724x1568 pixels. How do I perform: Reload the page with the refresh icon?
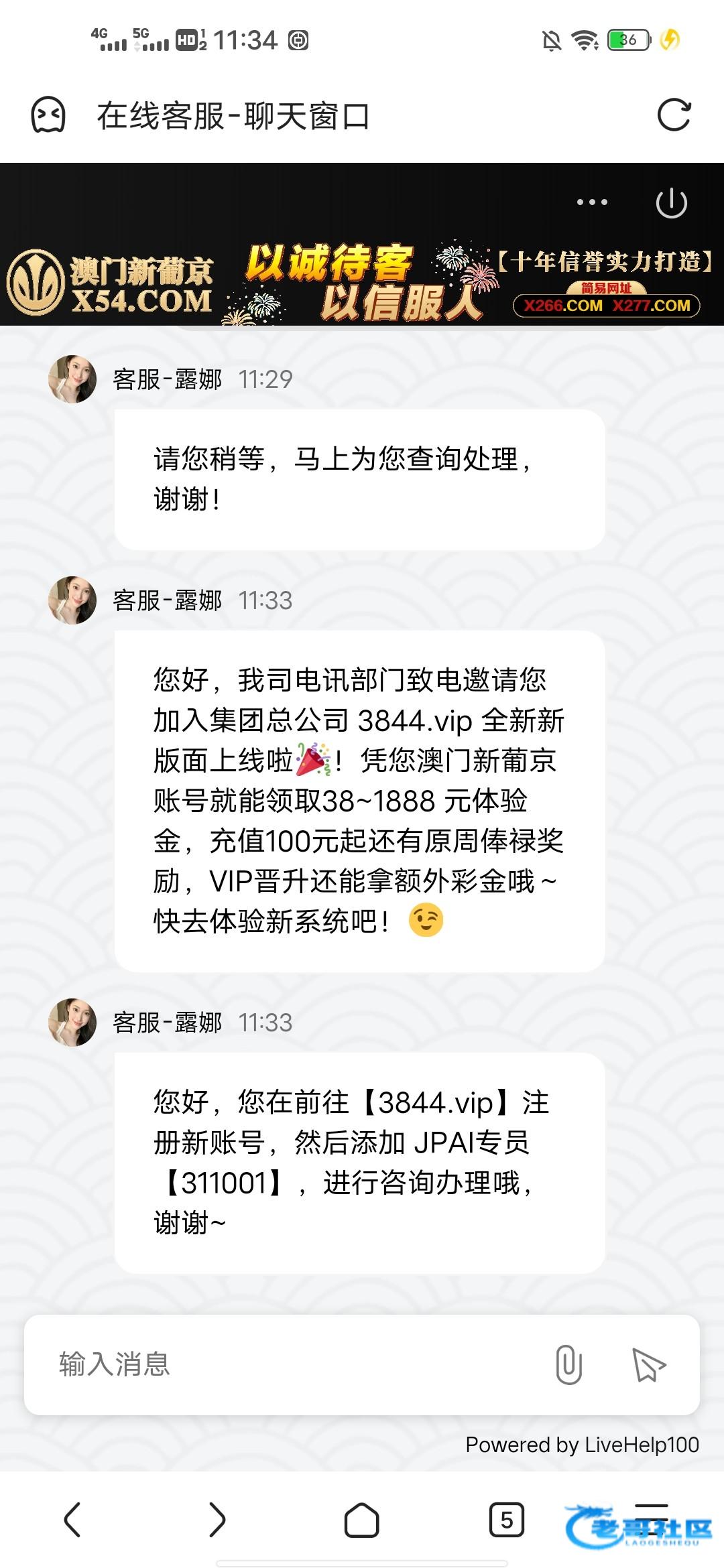click(674, 115)
